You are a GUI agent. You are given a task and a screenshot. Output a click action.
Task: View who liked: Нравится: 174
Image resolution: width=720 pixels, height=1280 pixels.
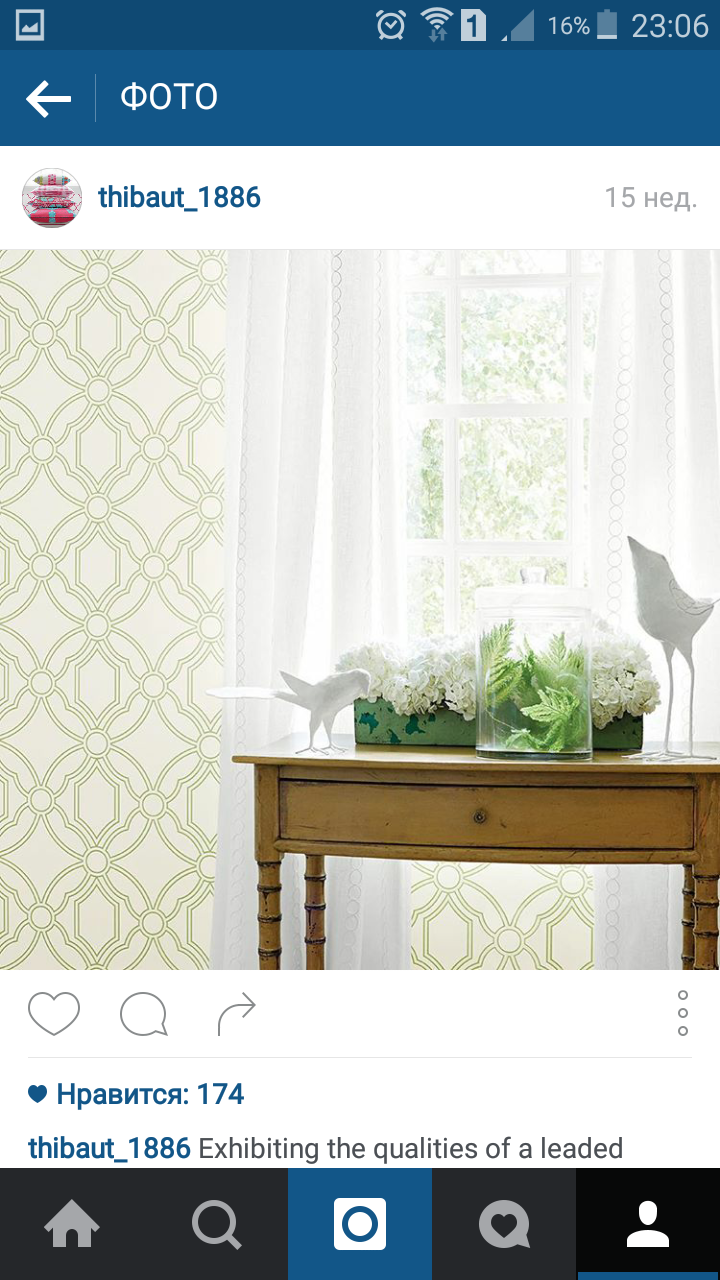tap(136, 1094)
